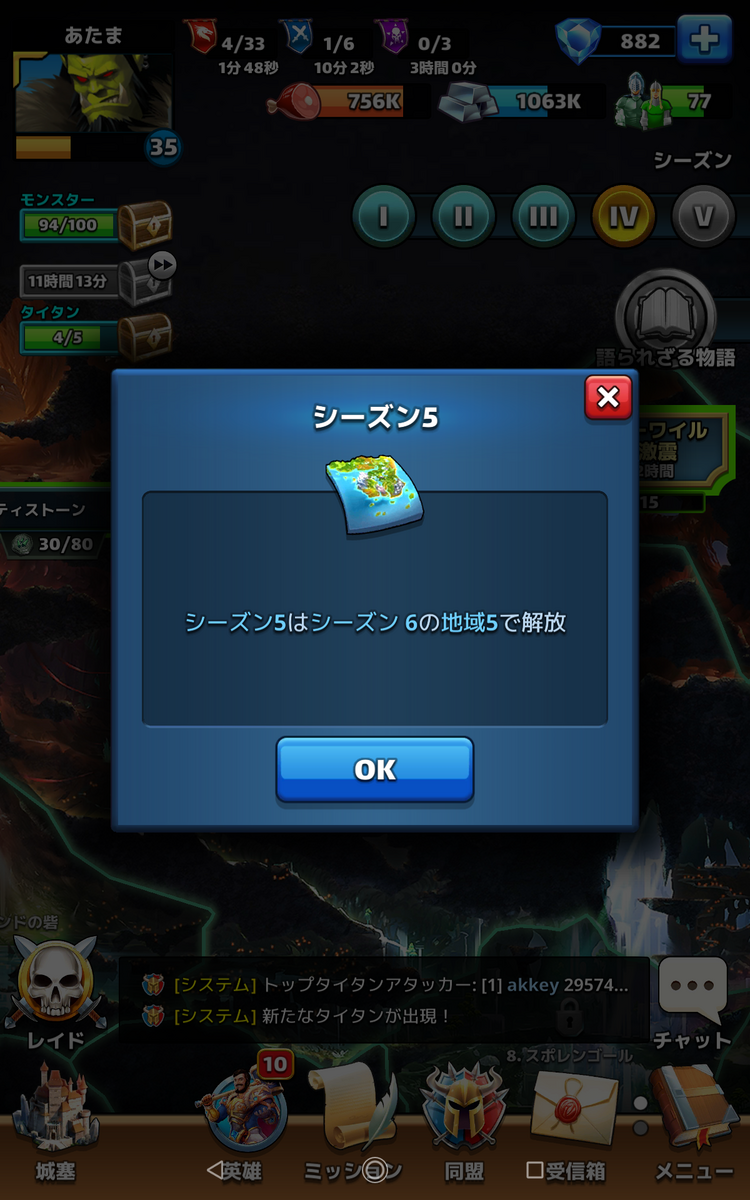Close the Season 5 popup with X
This screenshot has height=1200, width=750.
[x=608, y=397]
